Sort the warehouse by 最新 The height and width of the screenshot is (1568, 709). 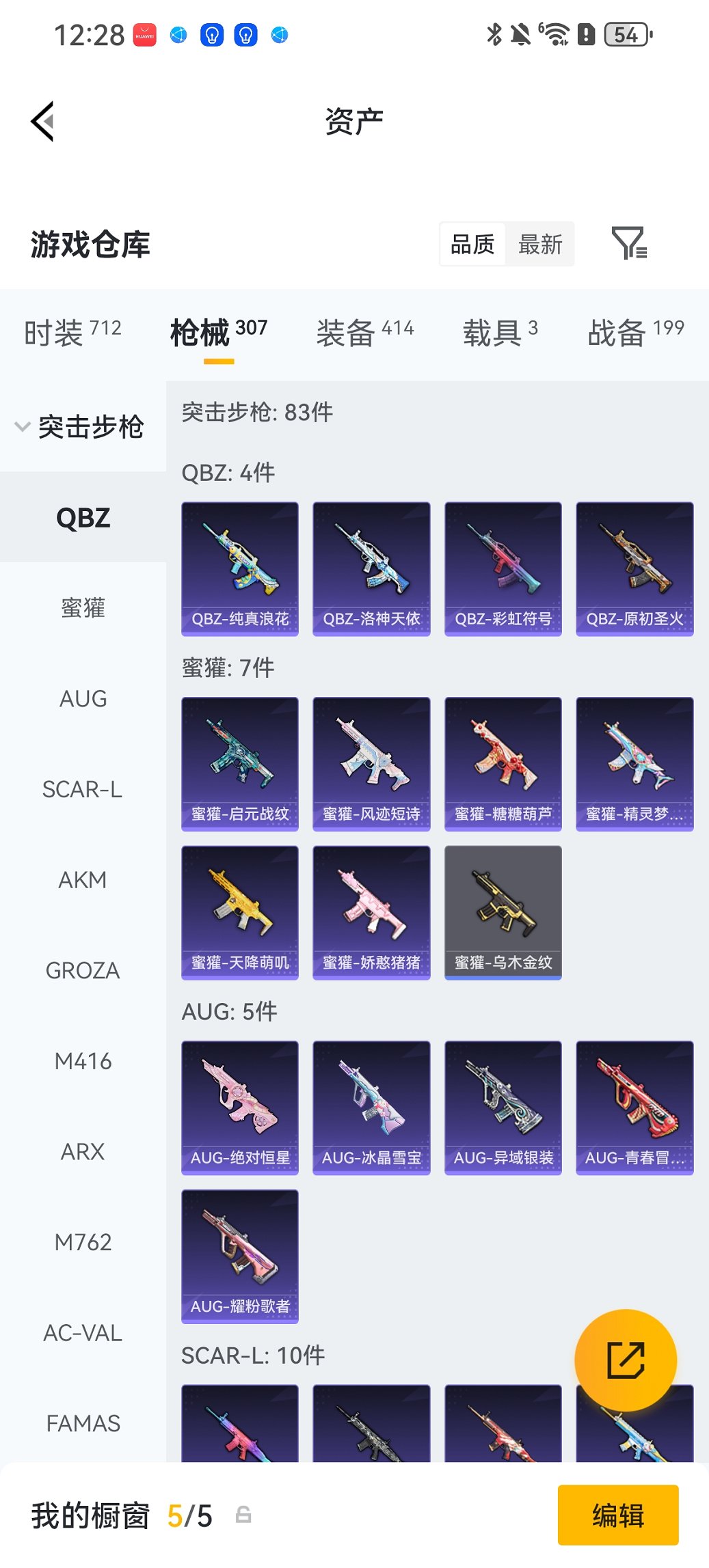(x=539, y=244)
